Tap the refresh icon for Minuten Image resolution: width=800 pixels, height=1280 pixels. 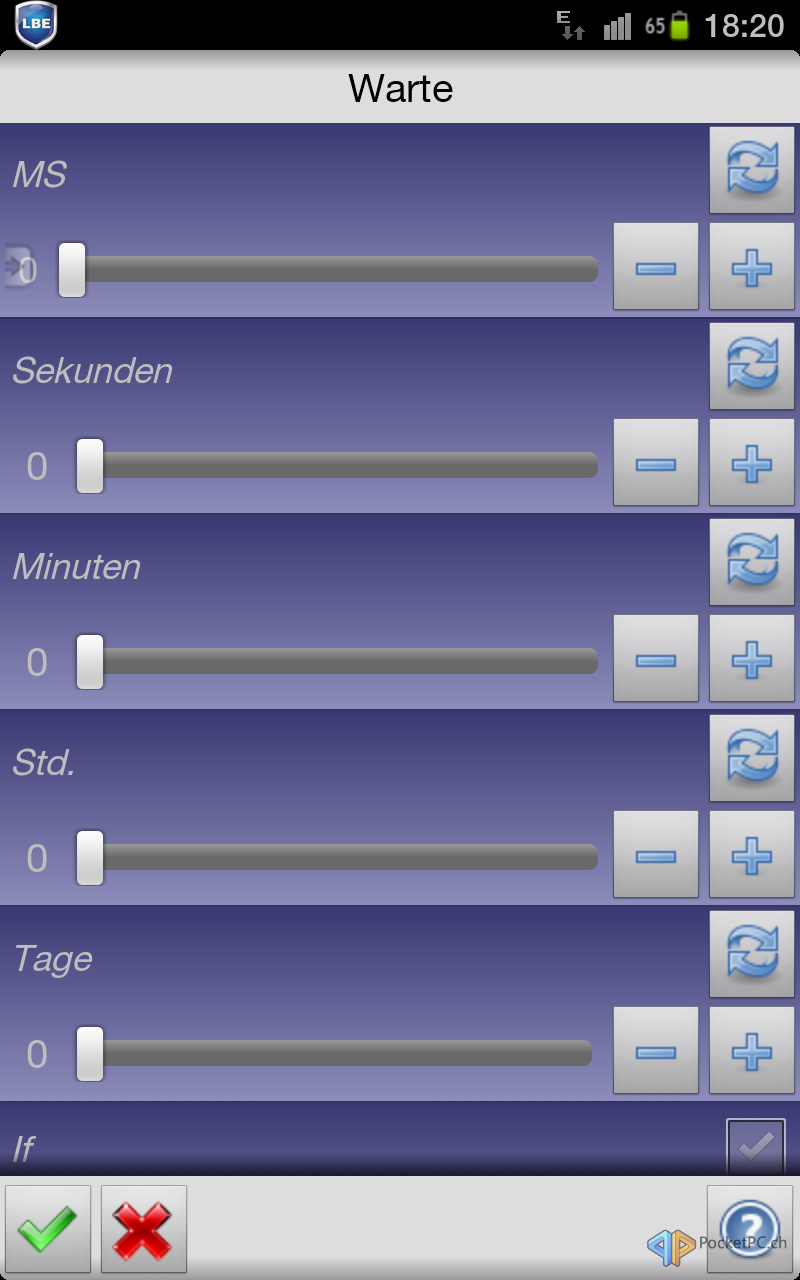[x=752, y=562]
